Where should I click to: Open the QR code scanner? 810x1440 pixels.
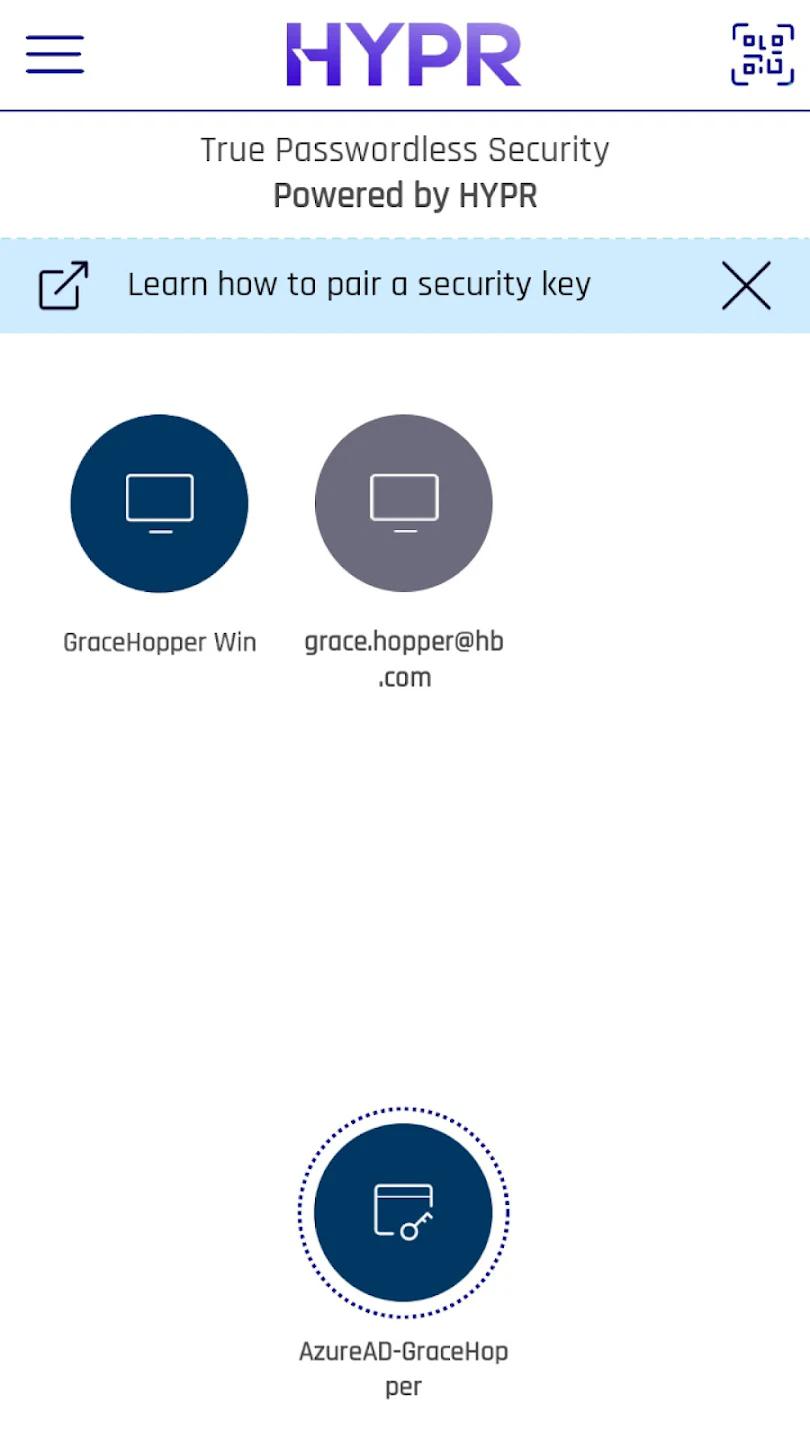[762, 54]
